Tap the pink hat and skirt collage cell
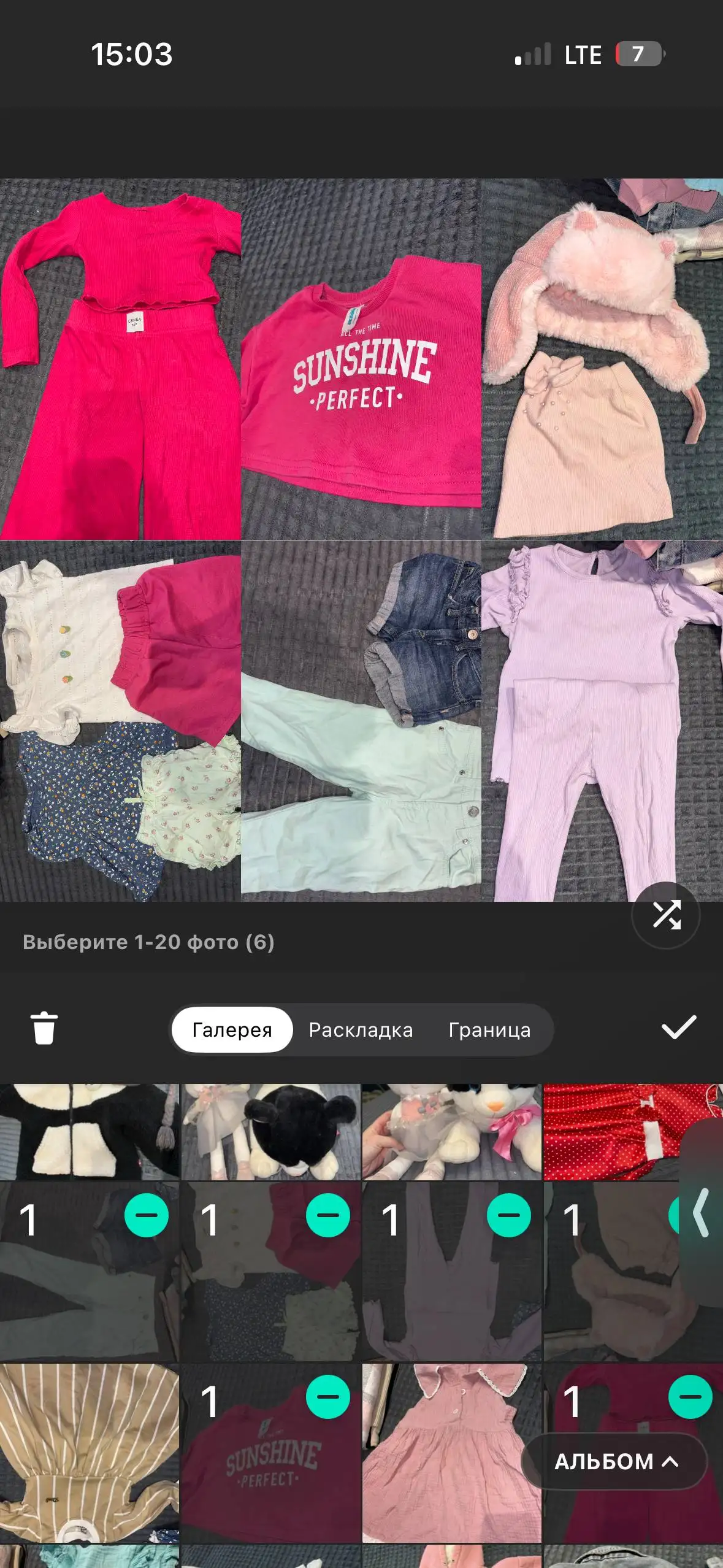The image size is (723, 1568). (x=602, y=359)
